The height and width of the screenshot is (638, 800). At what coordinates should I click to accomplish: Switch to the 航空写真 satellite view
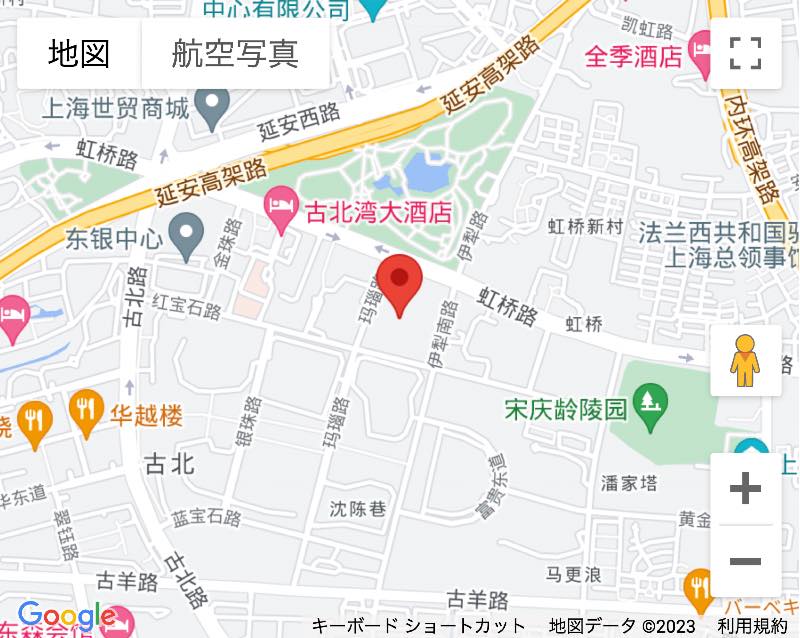[235, 53]
